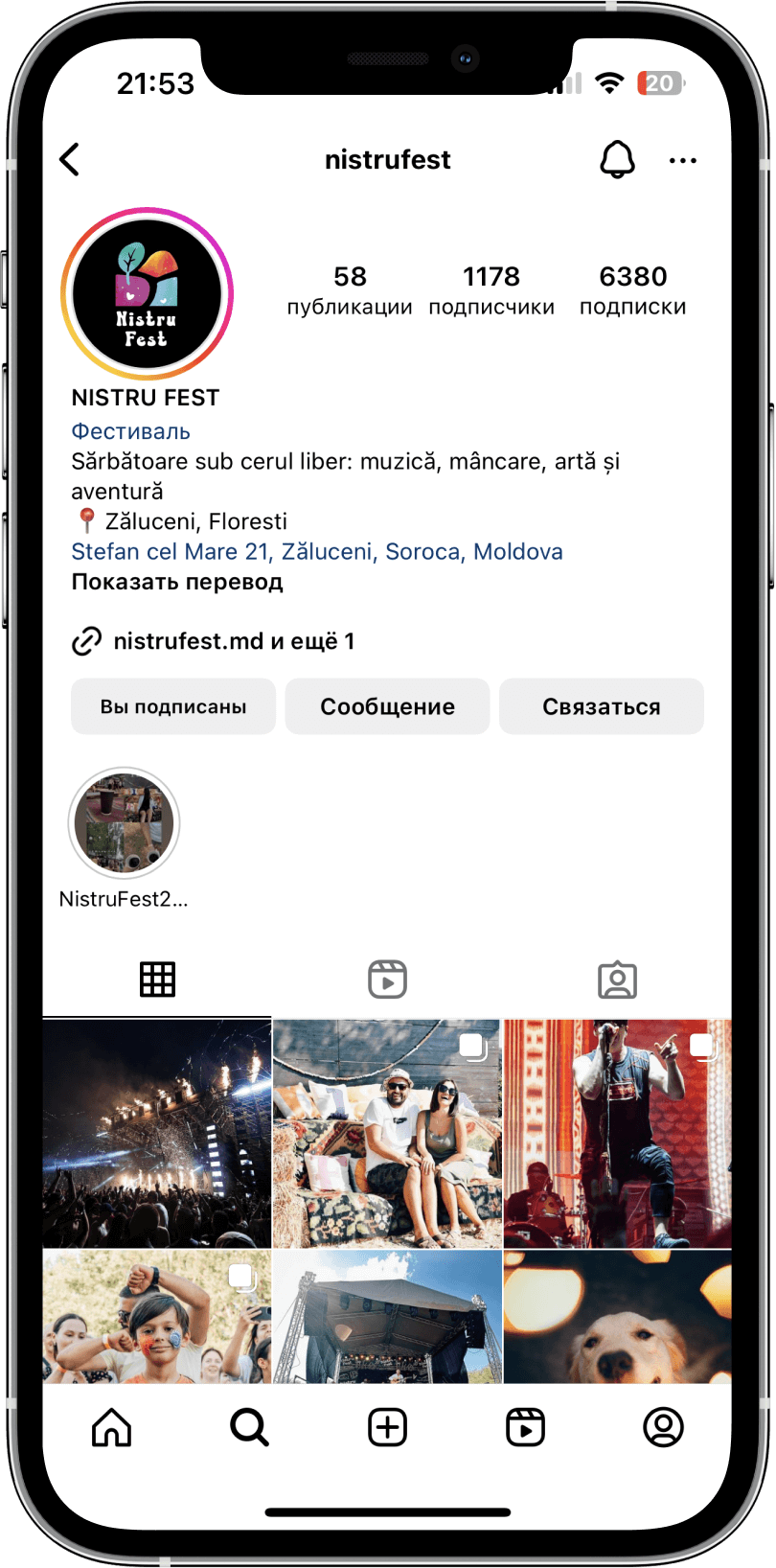The height and width of the screenshot is (1568, 776).
Task: Send a message via Сообщение
Action: point(387,707)
